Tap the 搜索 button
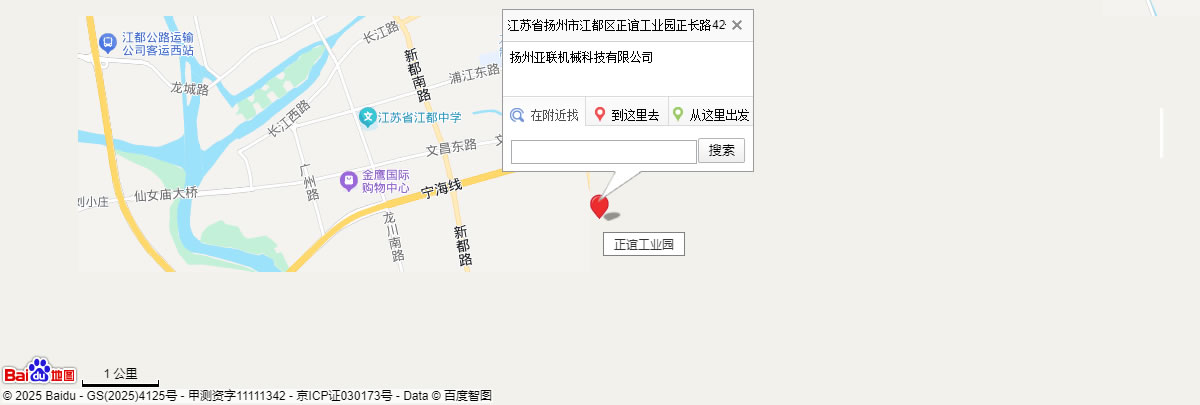This screenshot has width=1200, height=405. 721,151
